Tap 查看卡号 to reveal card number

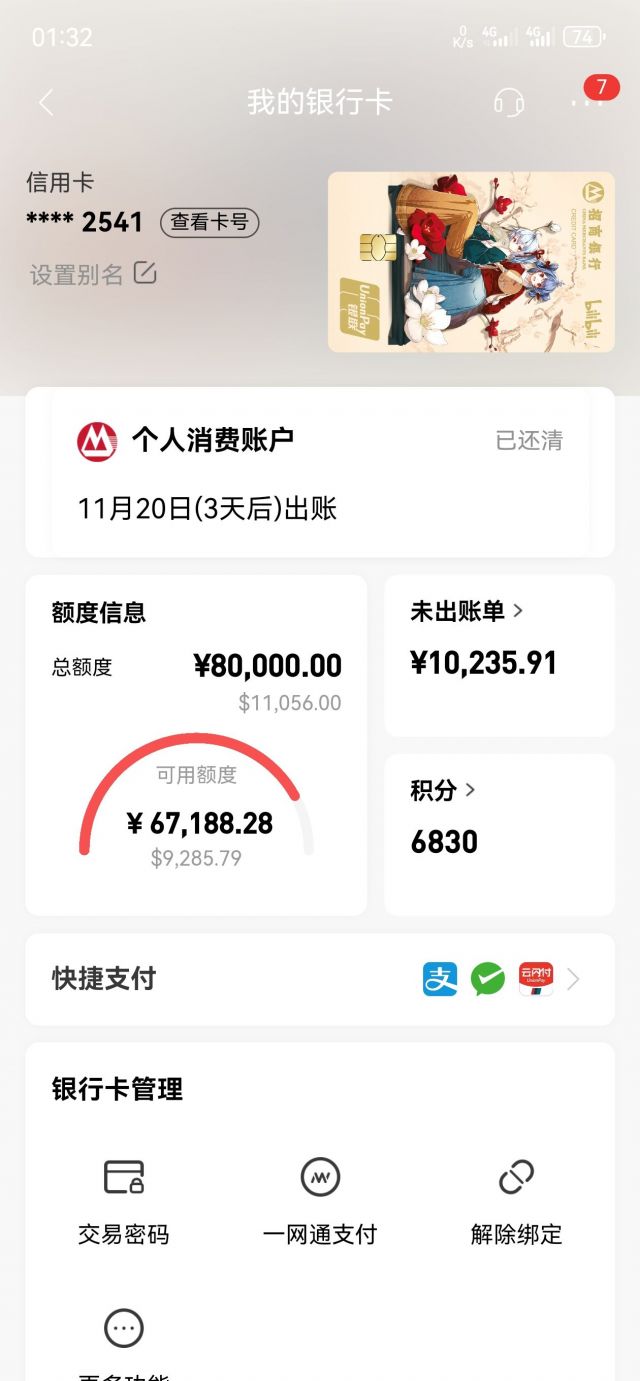[x=209, y=222]
